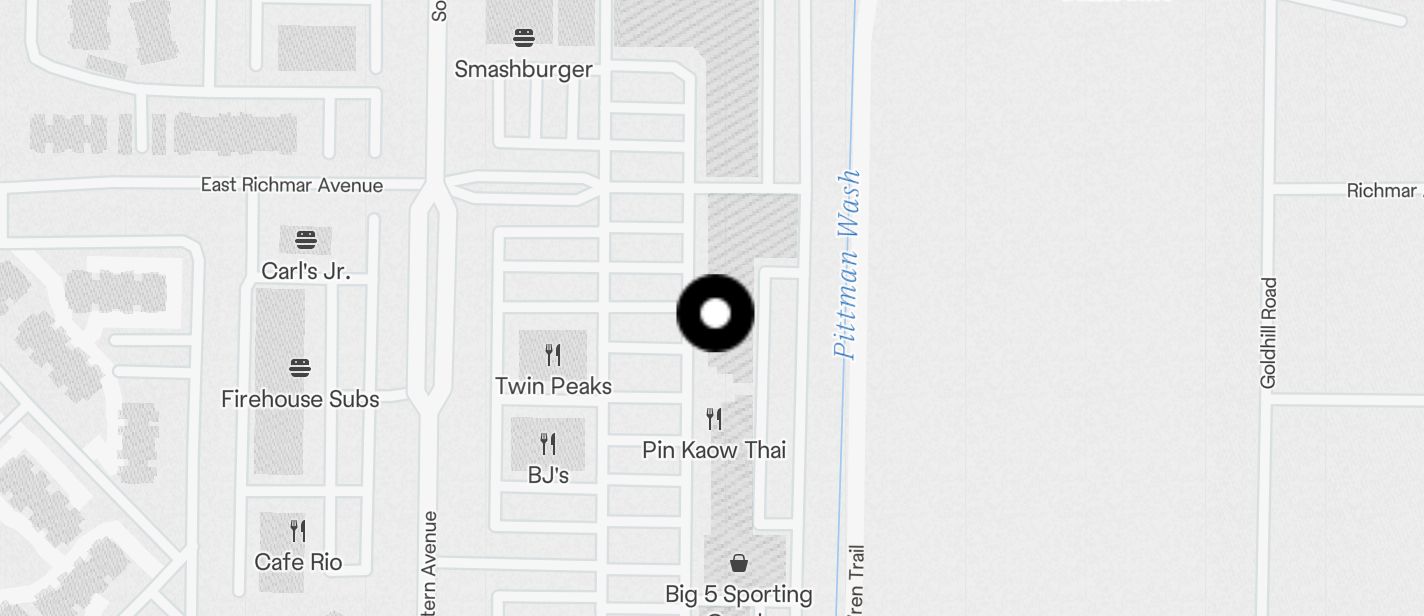Select the BJ's restaurant marker
The width and height of the screenshot is (1424, 616).
click(x=548, y=443)
